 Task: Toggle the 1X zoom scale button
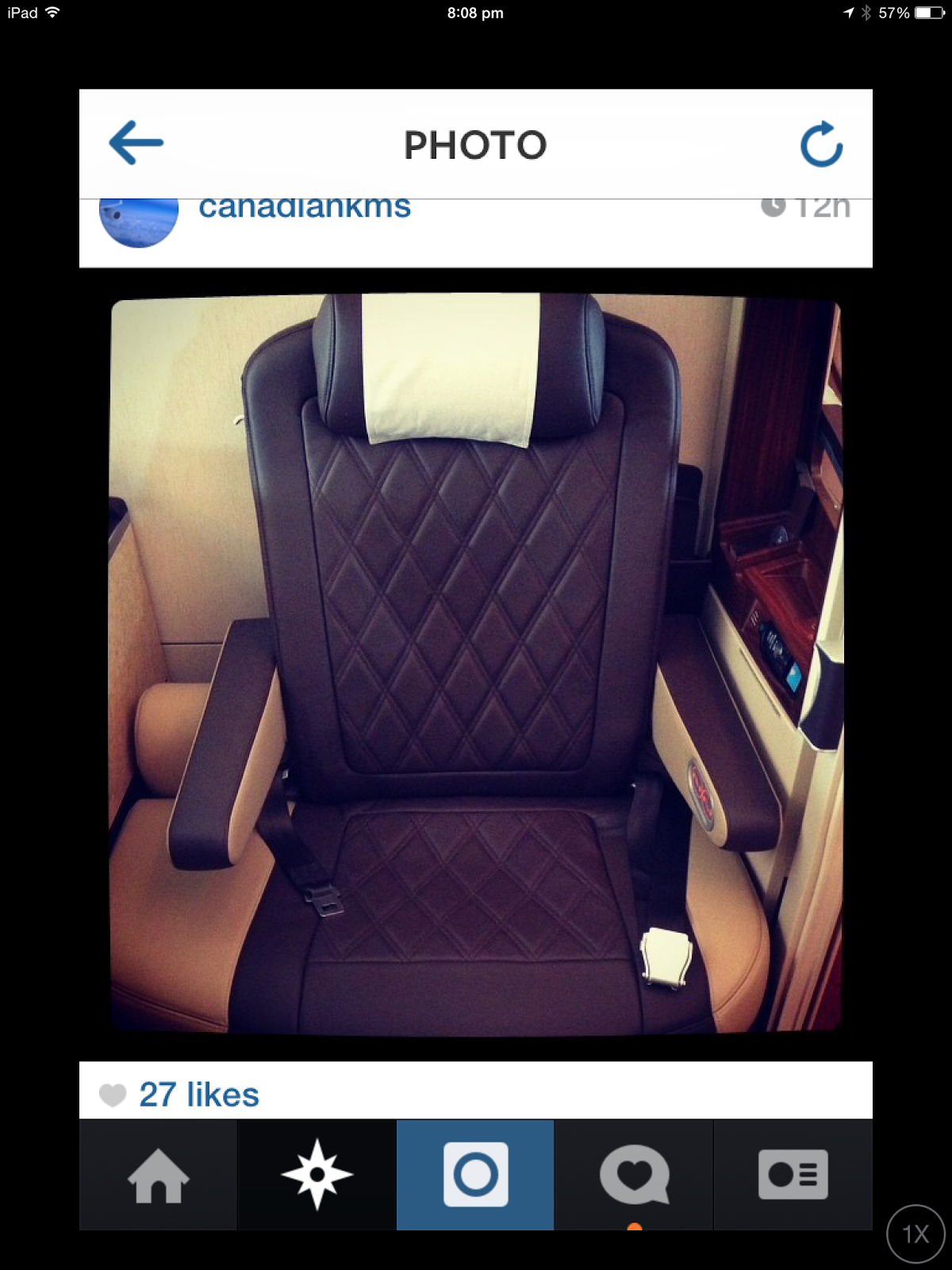click(x=916, y=1233)
